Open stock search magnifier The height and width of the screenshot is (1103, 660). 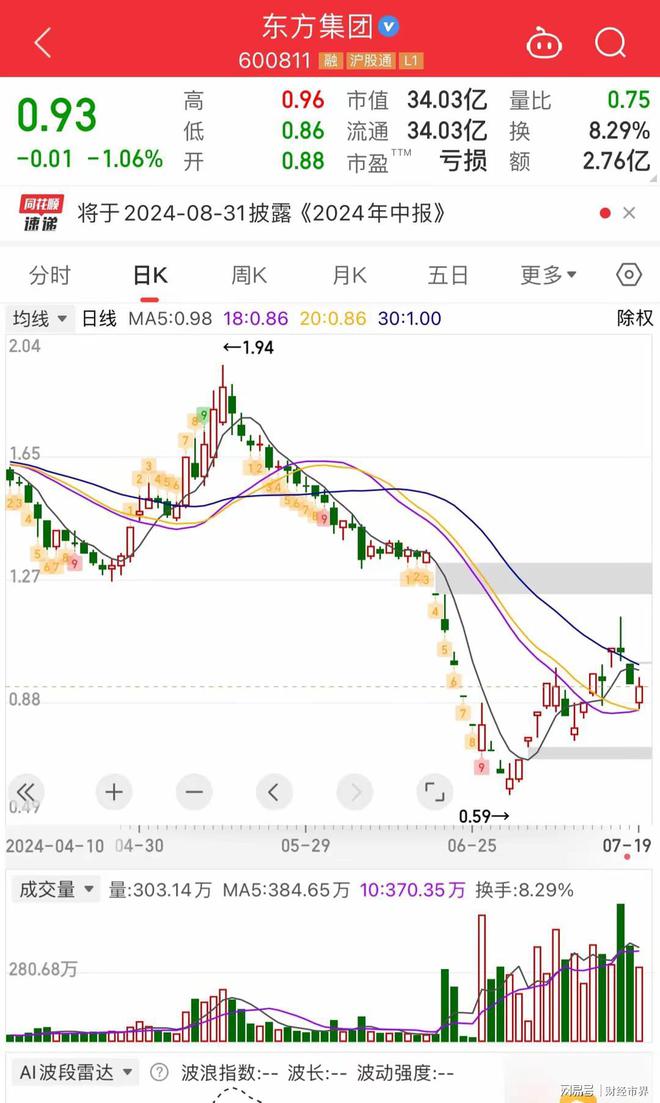point(610,43)
